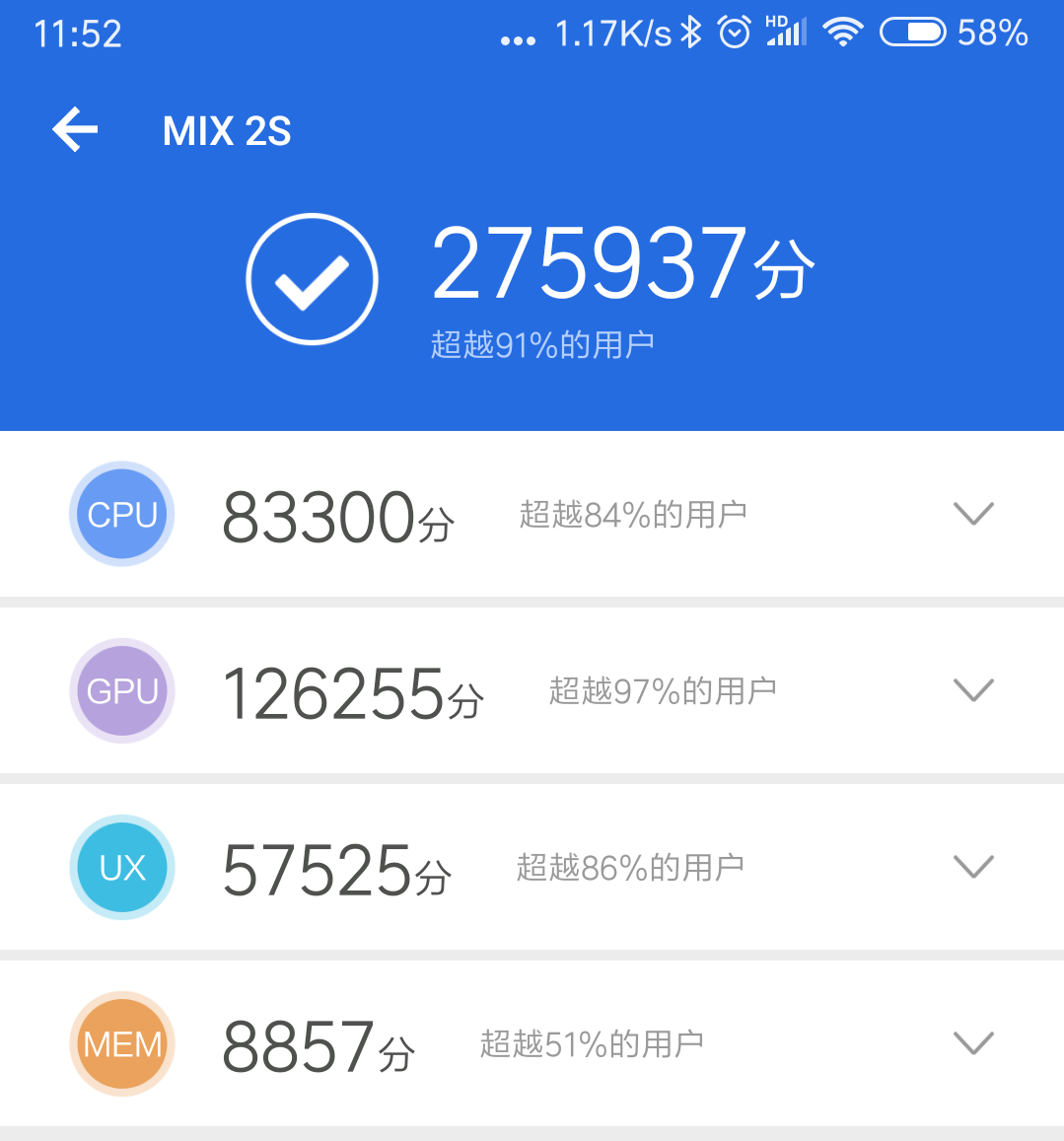Viewport: 1064px width, 1141px height.
Task: Go back using the arrow icon
Action: (x=76, y=131)
